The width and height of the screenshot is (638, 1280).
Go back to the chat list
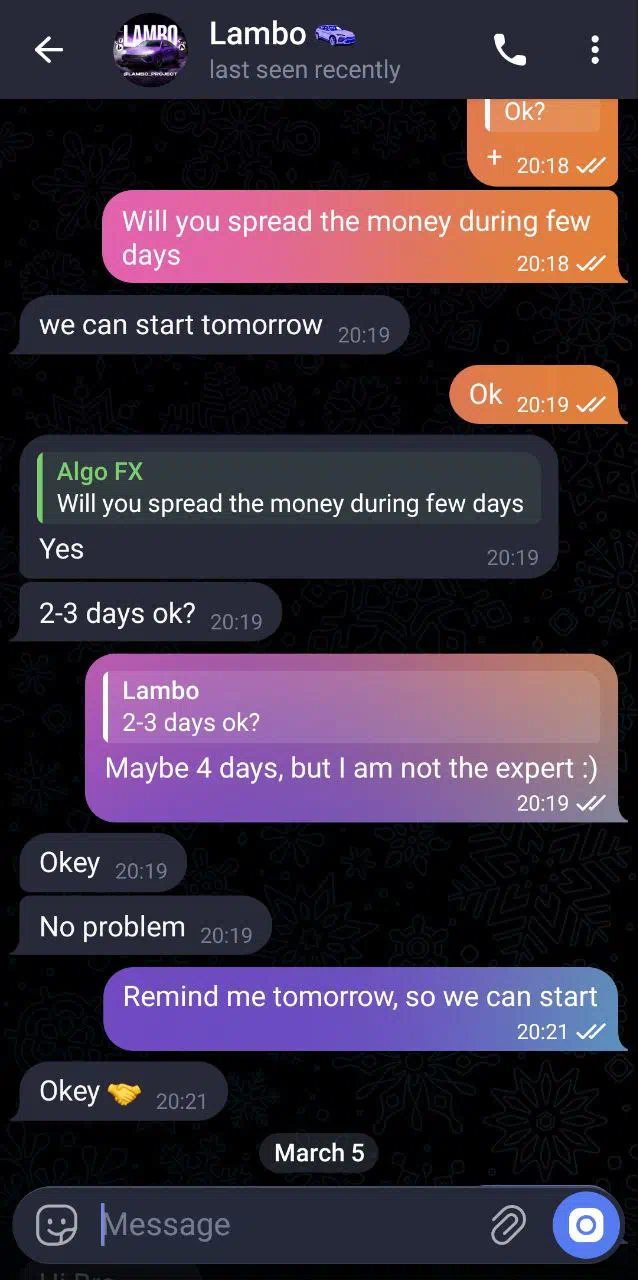tap(48, 49)
